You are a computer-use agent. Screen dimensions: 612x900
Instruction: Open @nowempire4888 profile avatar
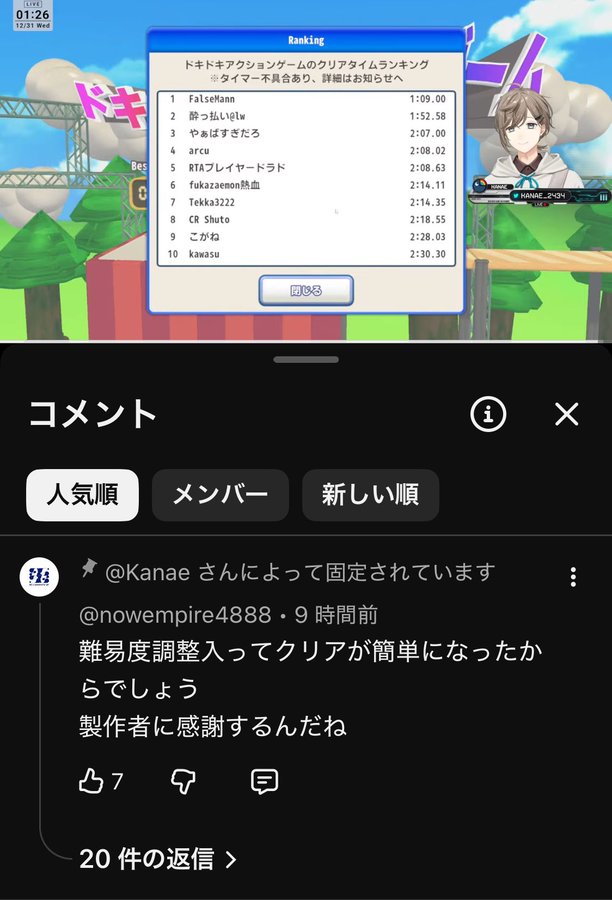[40, 576]
